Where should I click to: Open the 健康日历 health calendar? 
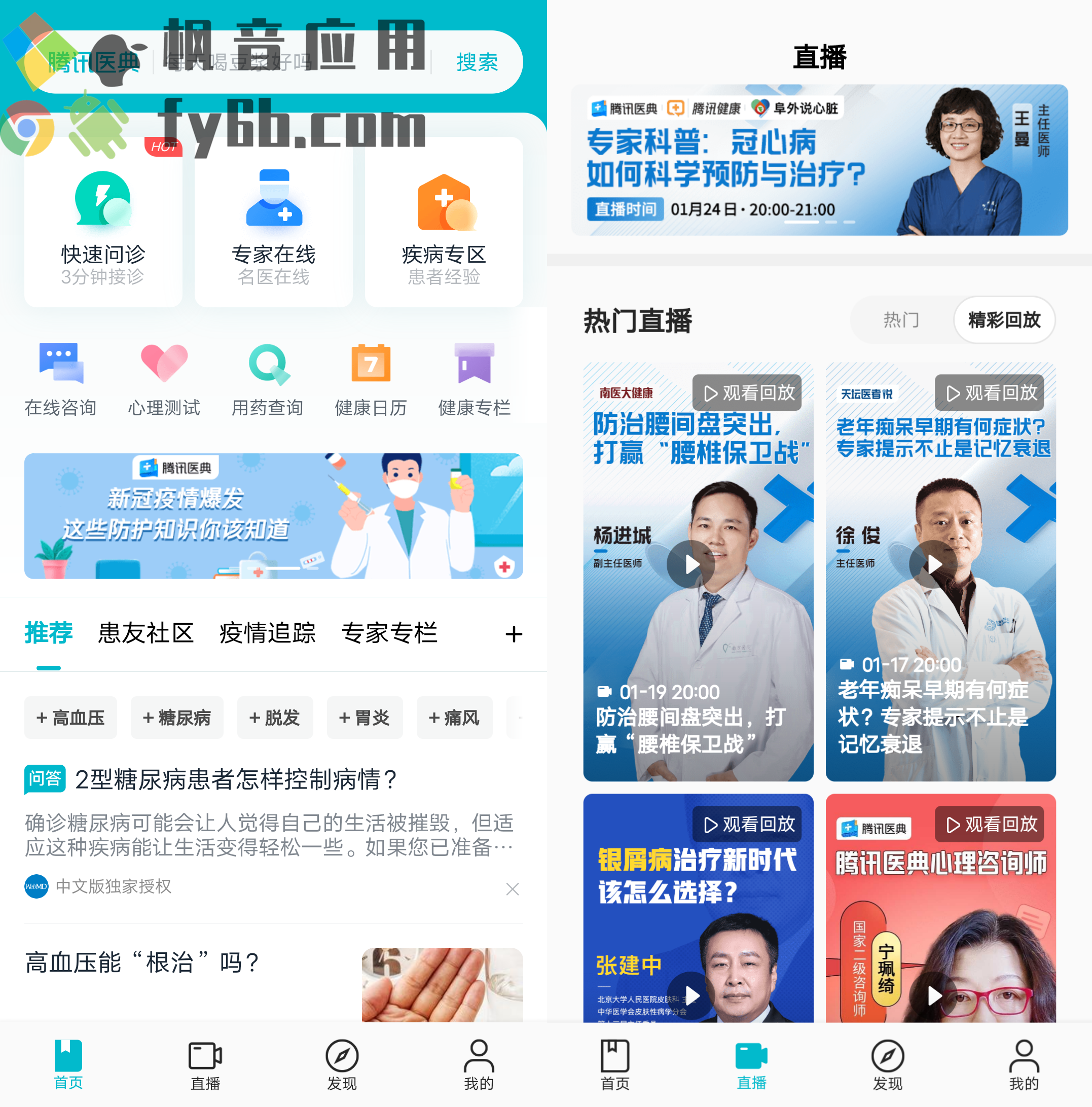pos(371,379)
